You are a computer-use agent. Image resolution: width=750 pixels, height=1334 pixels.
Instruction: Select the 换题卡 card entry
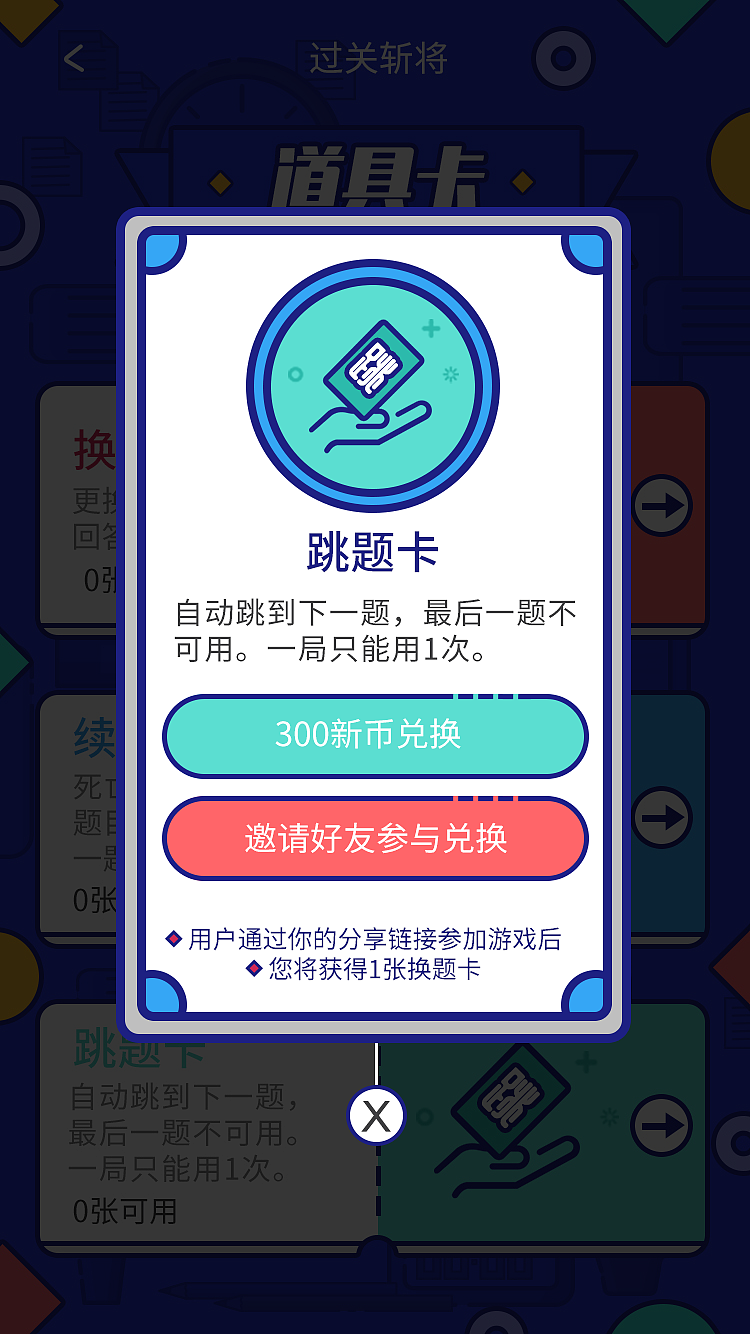click(x=90, y=505)
